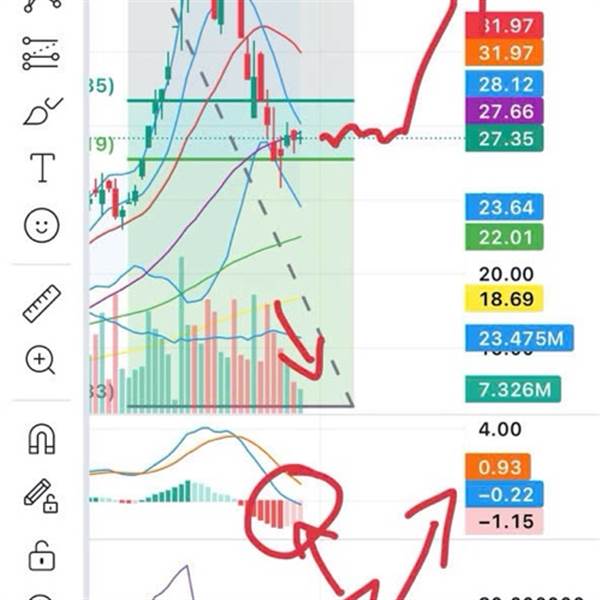
Task: Lock all drawing tools with the padlock
Action: click(x=42, y=556)
